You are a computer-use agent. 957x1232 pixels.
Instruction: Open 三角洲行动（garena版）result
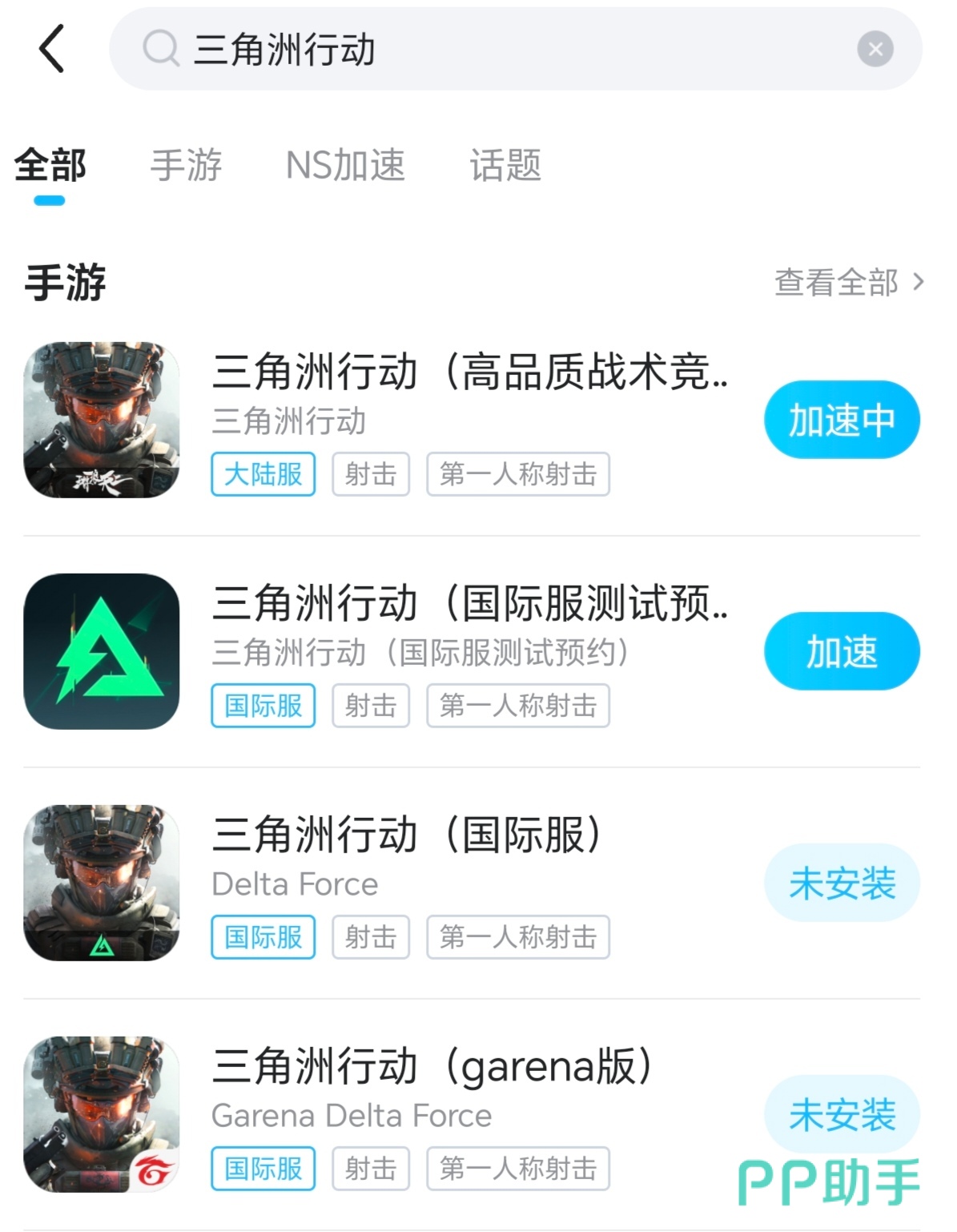(432, 1066)
